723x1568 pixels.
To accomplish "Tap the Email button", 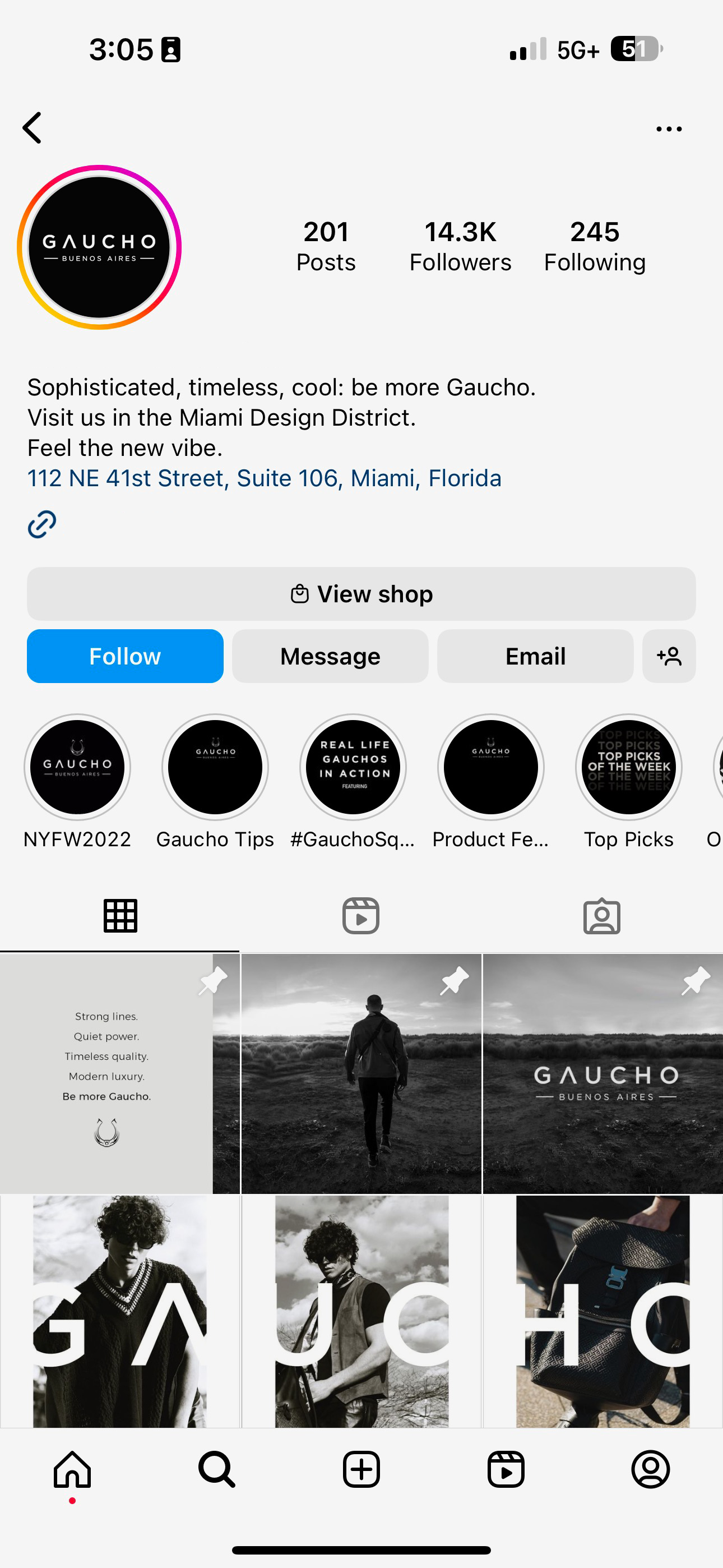I will coord(535,656).
